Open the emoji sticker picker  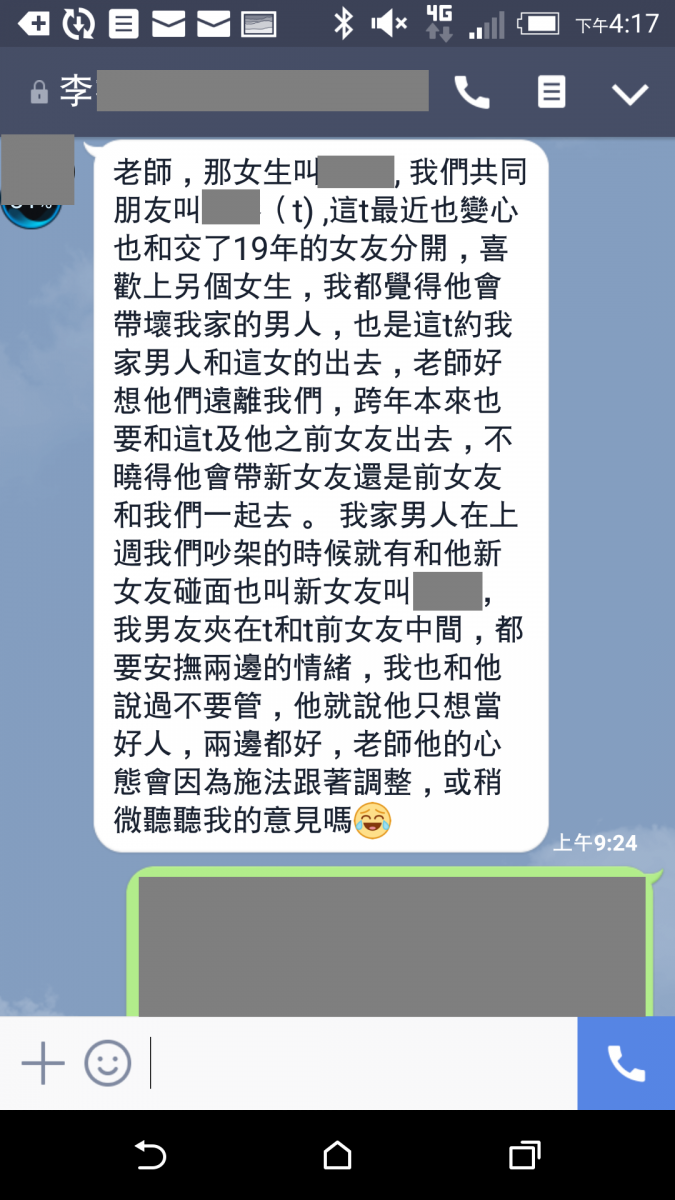(108, 1063)
